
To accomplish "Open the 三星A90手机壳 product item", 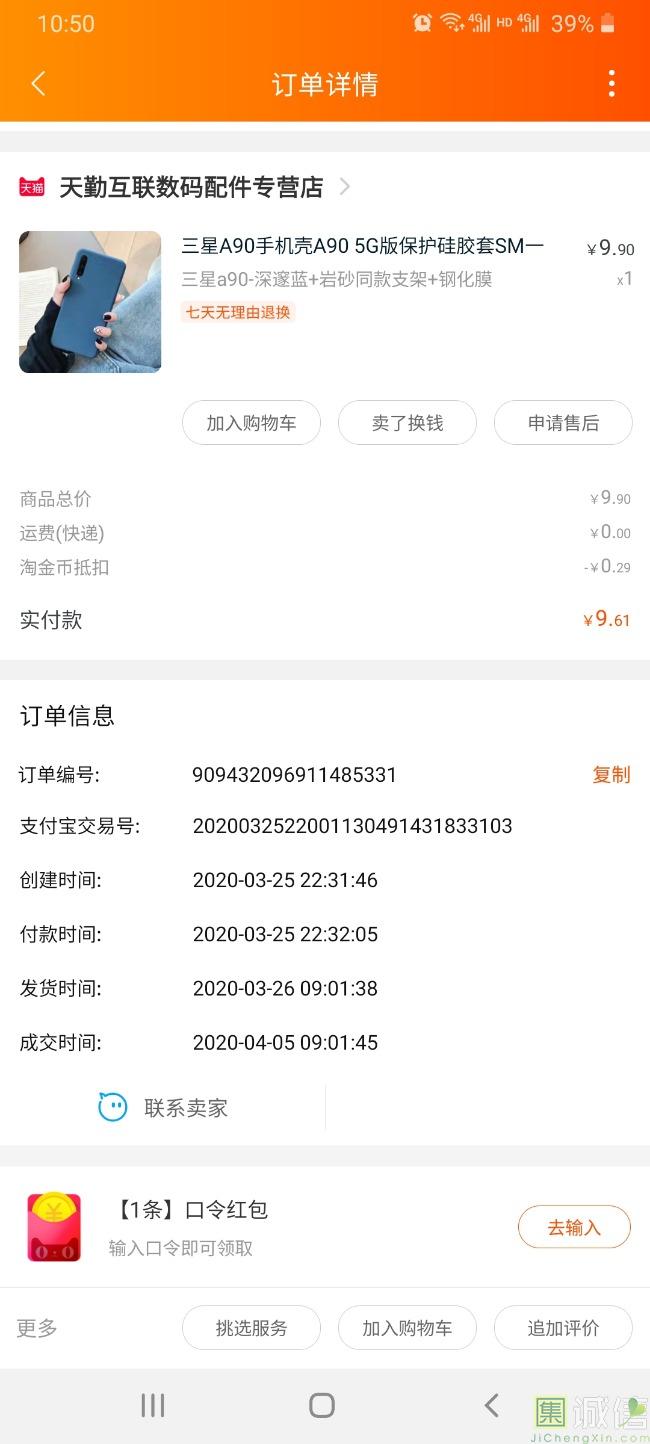I will click(325, 302).
